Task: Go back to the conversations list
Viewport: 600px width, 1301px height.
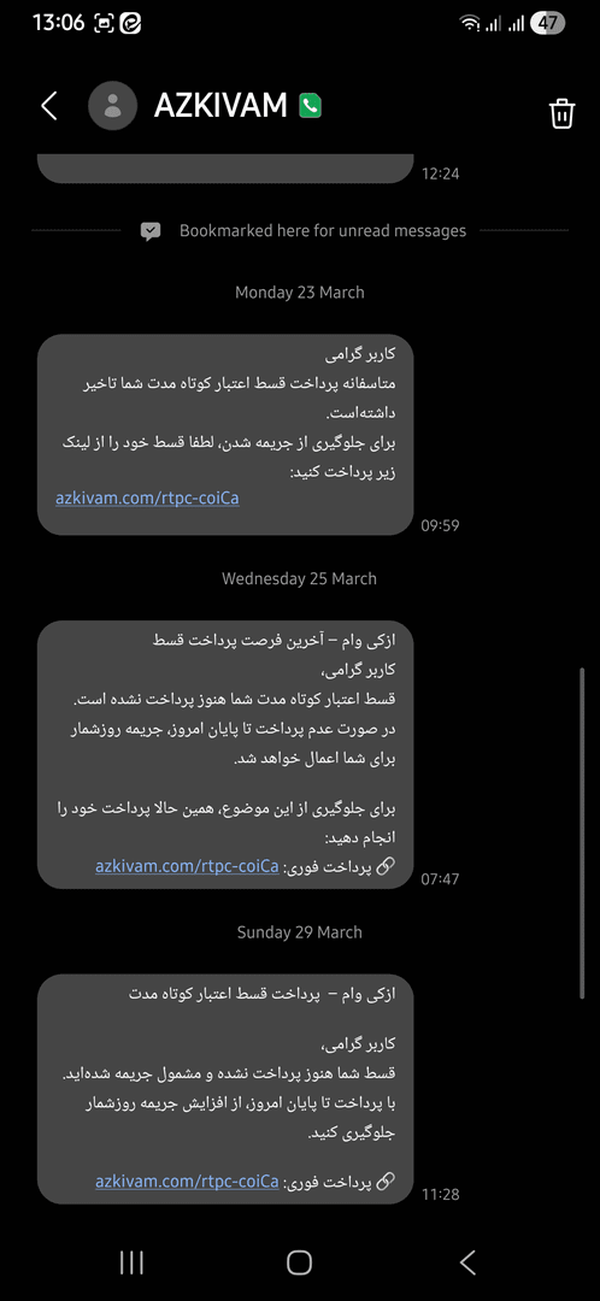Action: click(x=49, y=106)
